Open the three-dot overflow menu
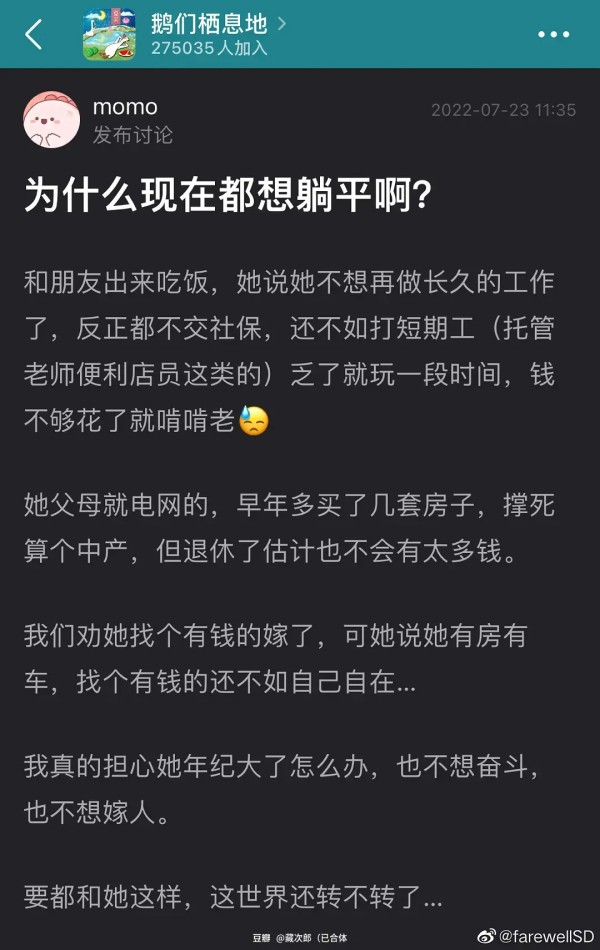This screenshot has height=950, width=600. (x=553, y=34)
